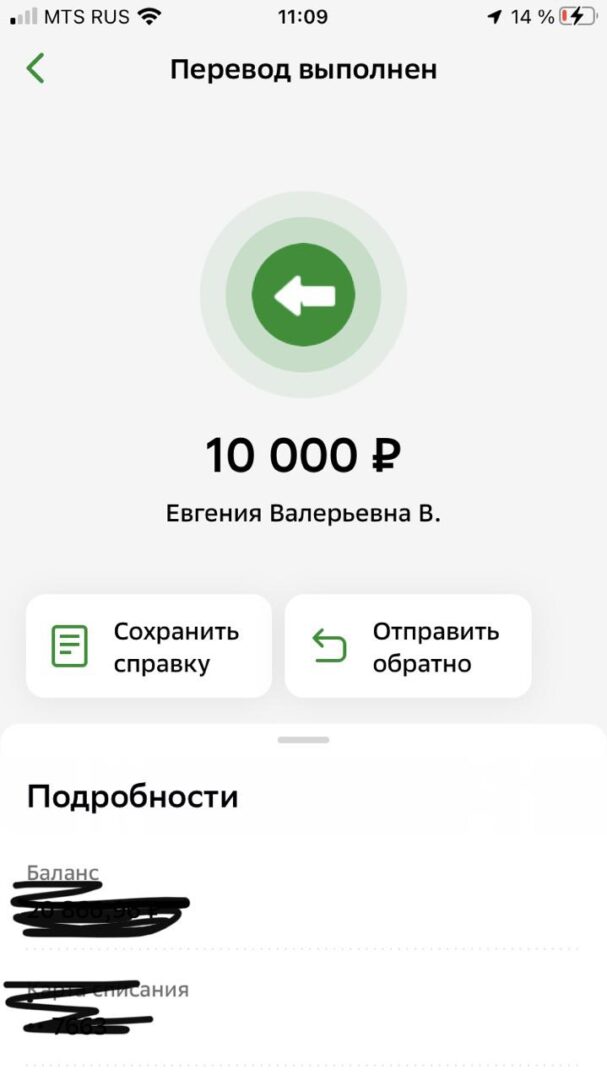This screenshot has height=1080, width=607.
Task: Select Отправить обратно to return the transfer
Action: (408, 646)
